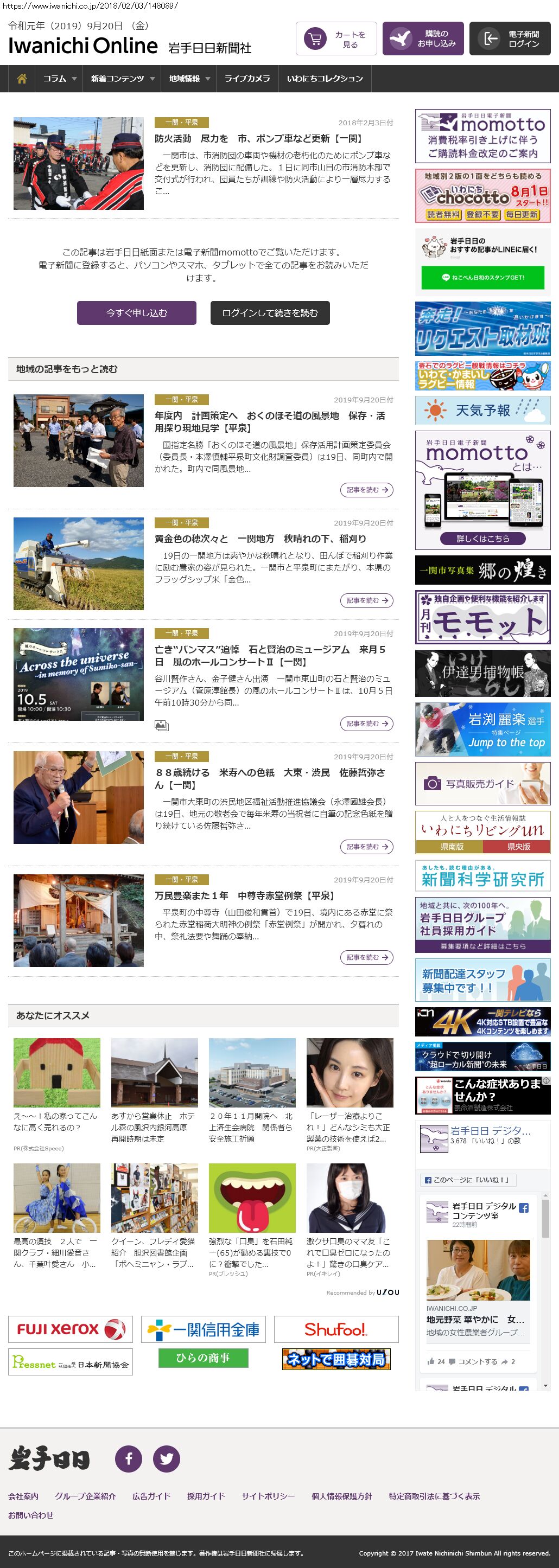This screenshot has height=1568, width=559.
Task: Get the LINE stamp ねこぺん日和のスタンプGET!
Action: [482, 278]
